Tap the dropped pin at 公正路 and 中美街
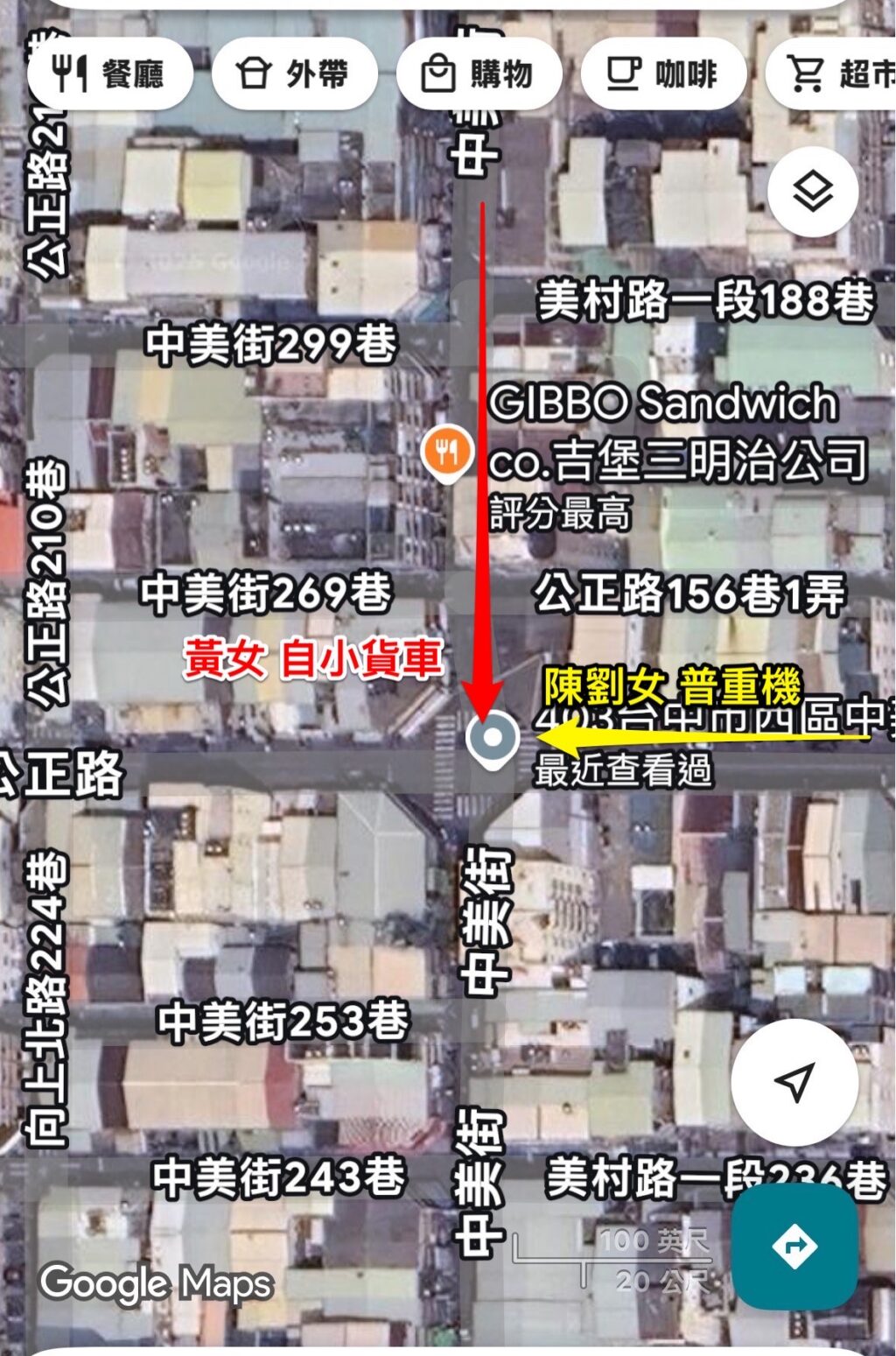Image resolution: width=896 pixels, height=1356 pixels. [493, 741]
